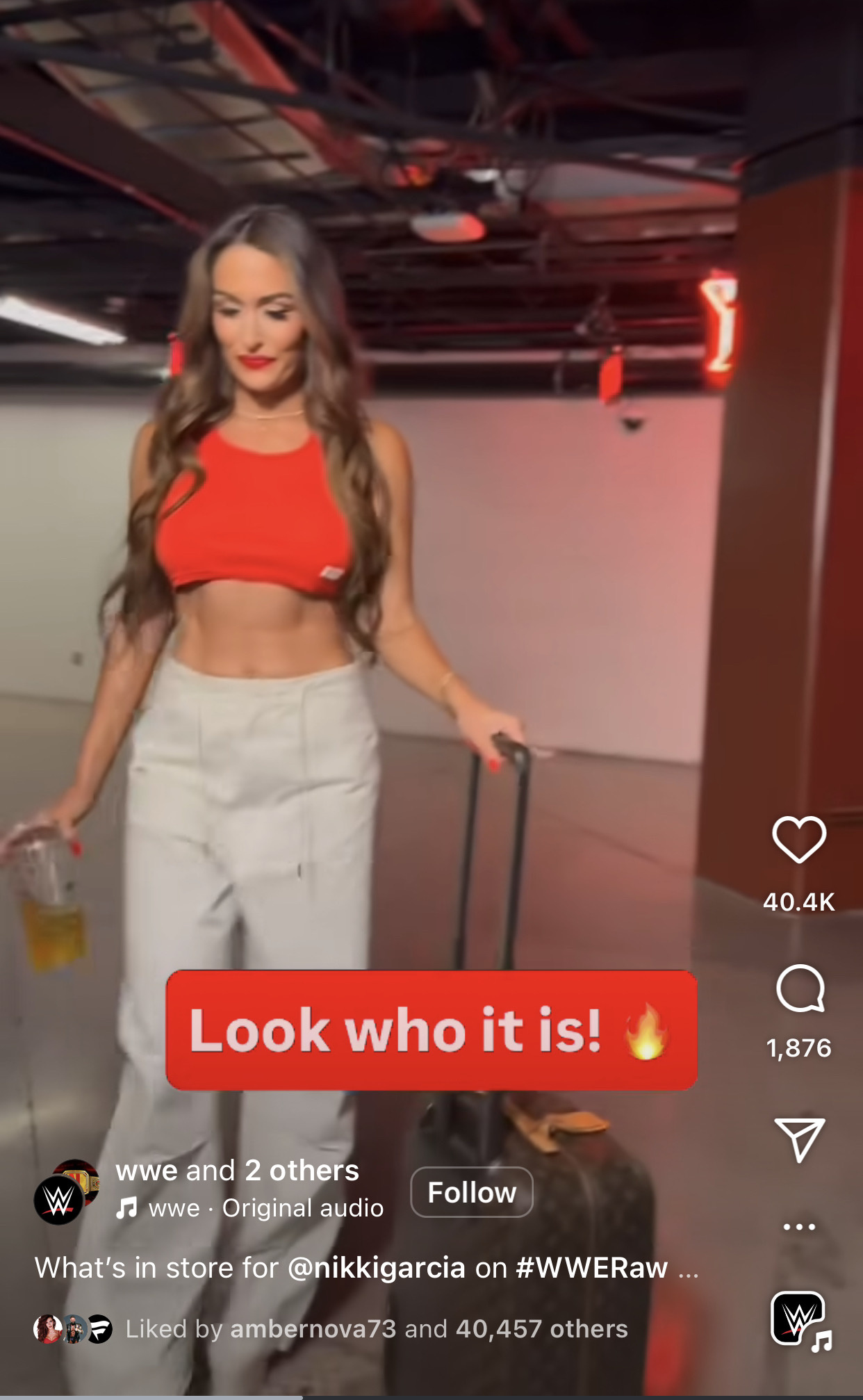This screenshot has height=1400, width=863.
Task: Open the three-dot more options menu
Action: pos(799,1227)
